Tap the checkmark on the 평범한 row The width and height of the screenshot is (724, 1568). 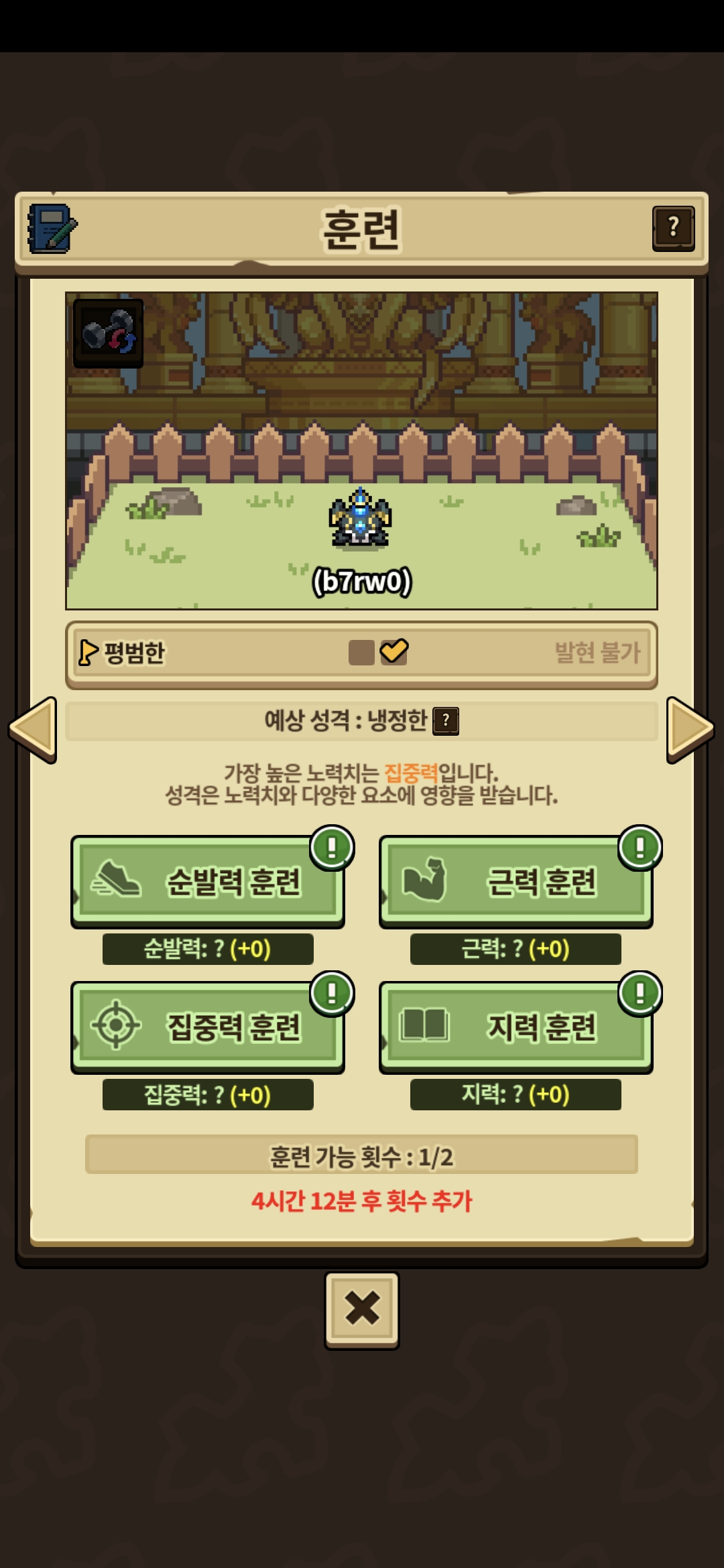(x=394, y=651)
